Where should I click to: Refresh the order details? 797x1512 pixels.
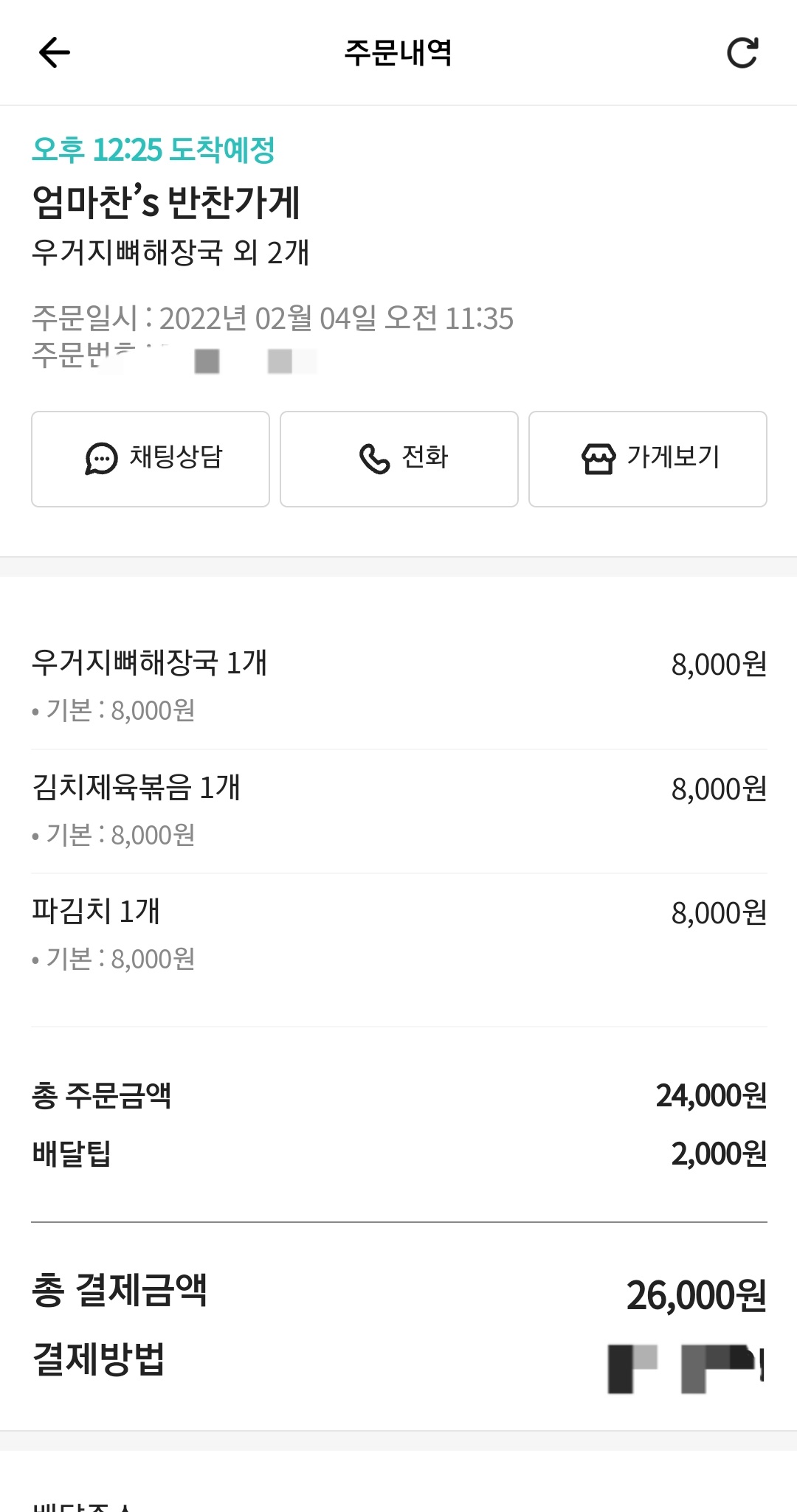(742, 52)
